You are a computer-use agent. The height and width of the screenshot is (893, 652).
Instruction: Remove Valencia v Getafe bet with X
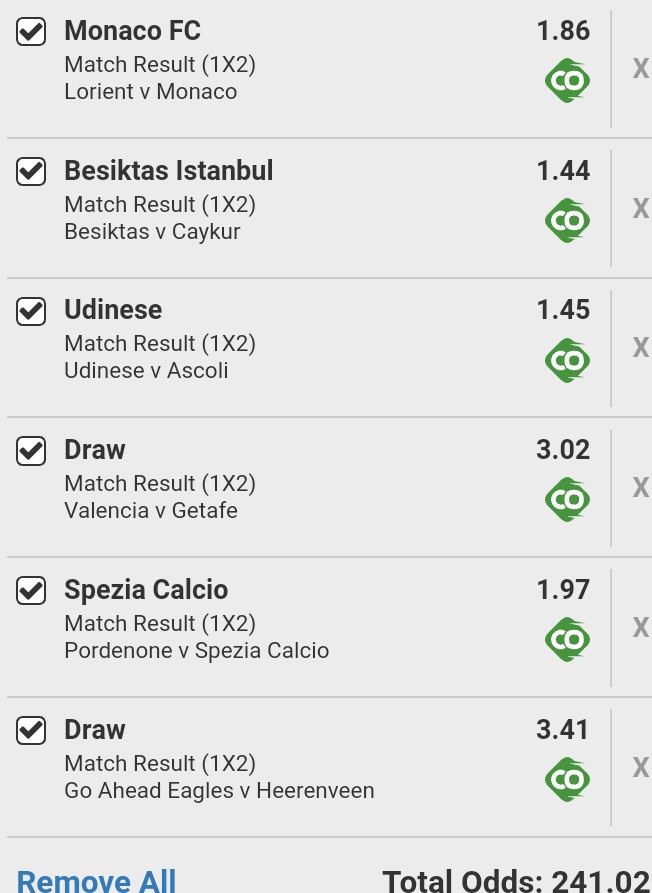click(640, 488)
